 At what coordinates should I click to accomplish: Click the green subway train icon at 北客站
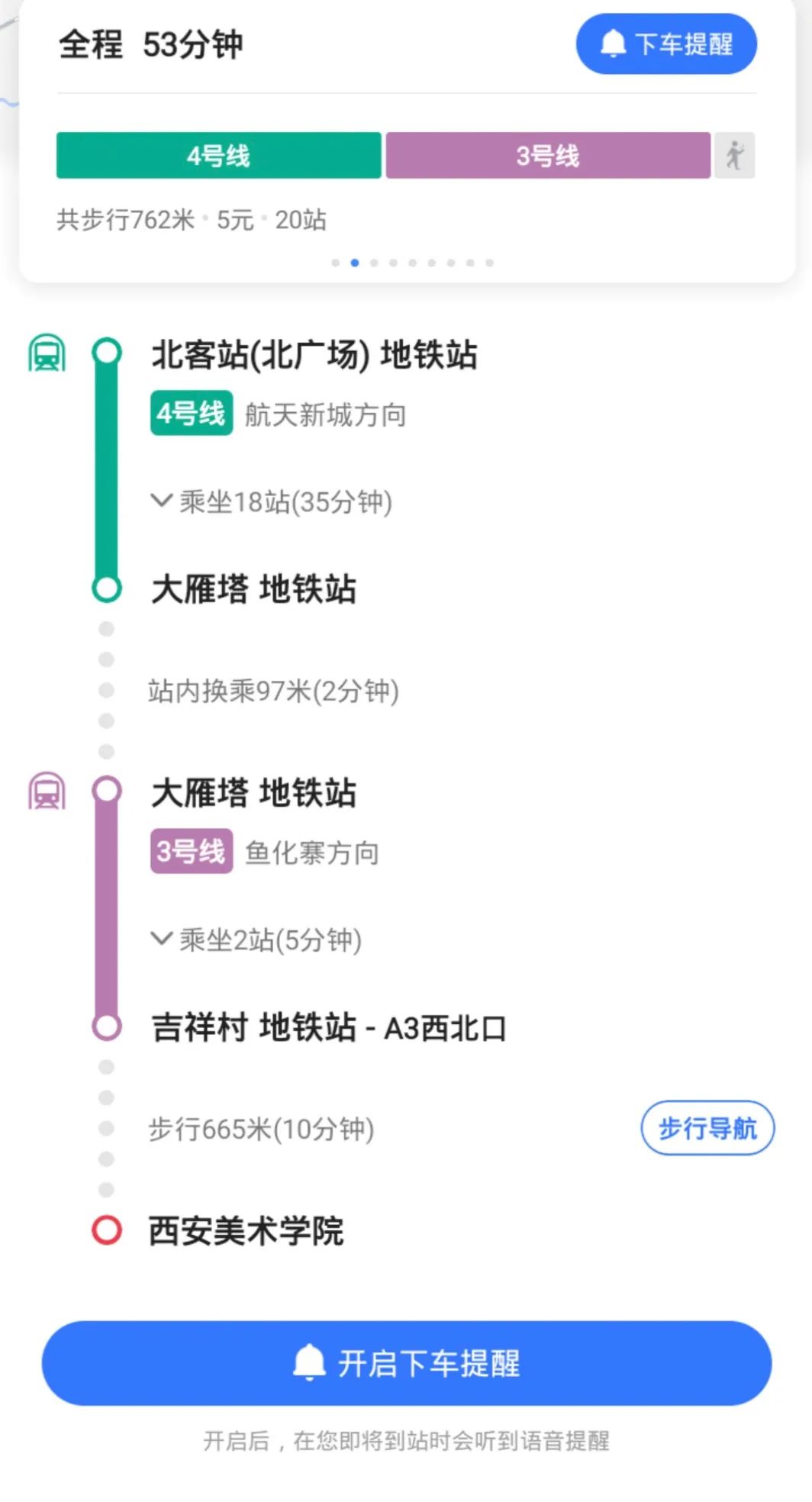(x=47, y=353)
